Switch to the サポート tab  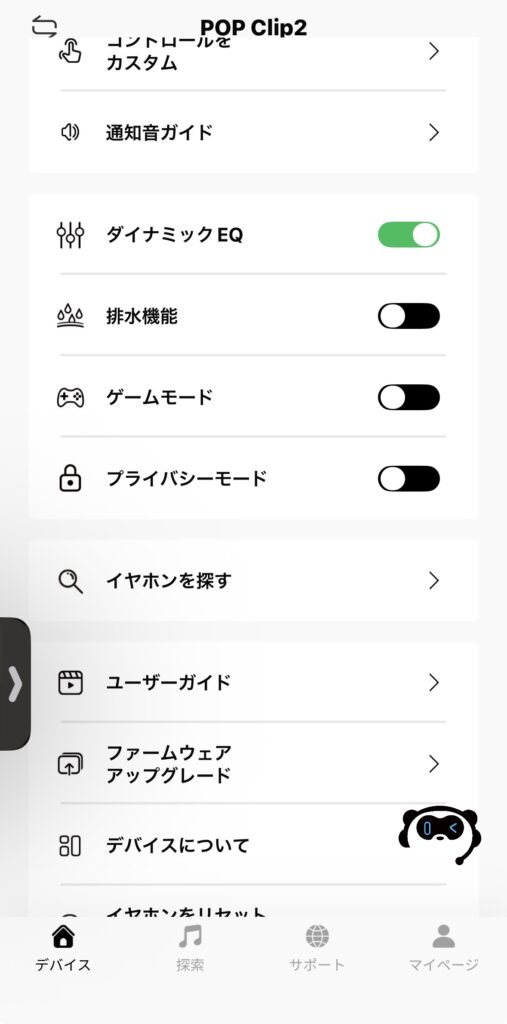click(x=317, y=948)
